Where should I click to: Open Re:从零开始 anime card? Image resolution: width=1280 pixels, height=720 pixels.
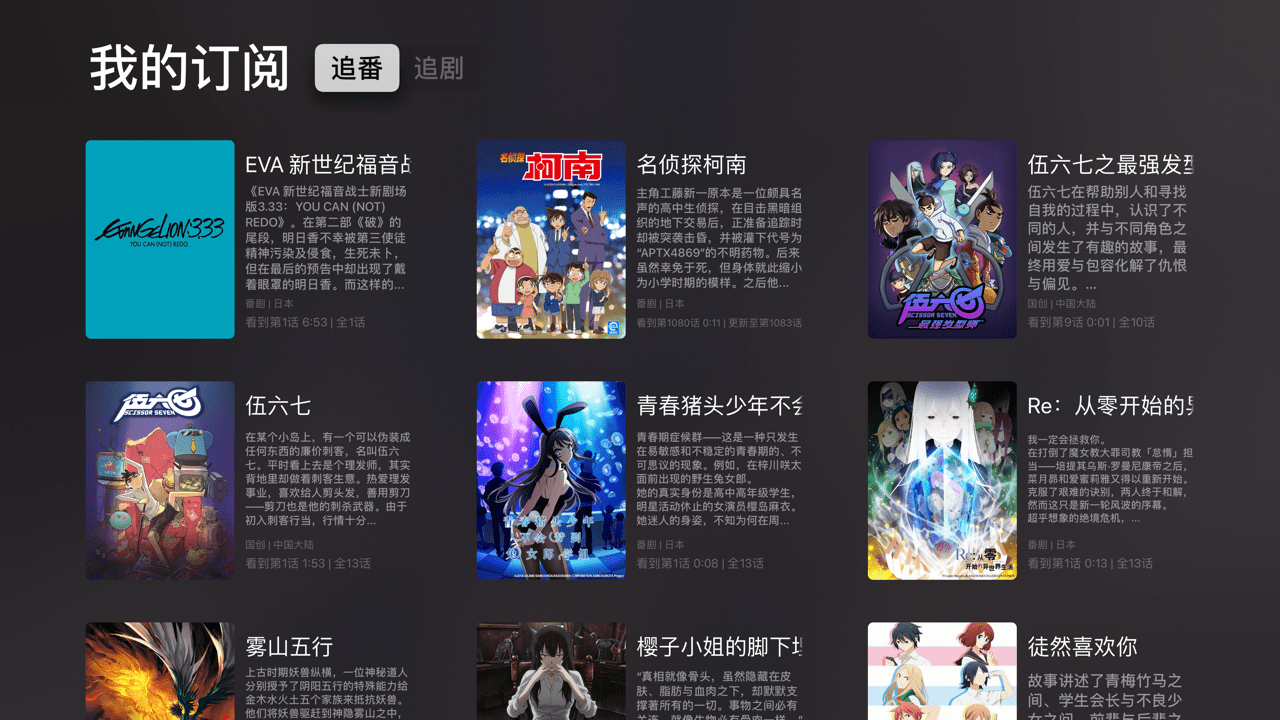[942, 480]
